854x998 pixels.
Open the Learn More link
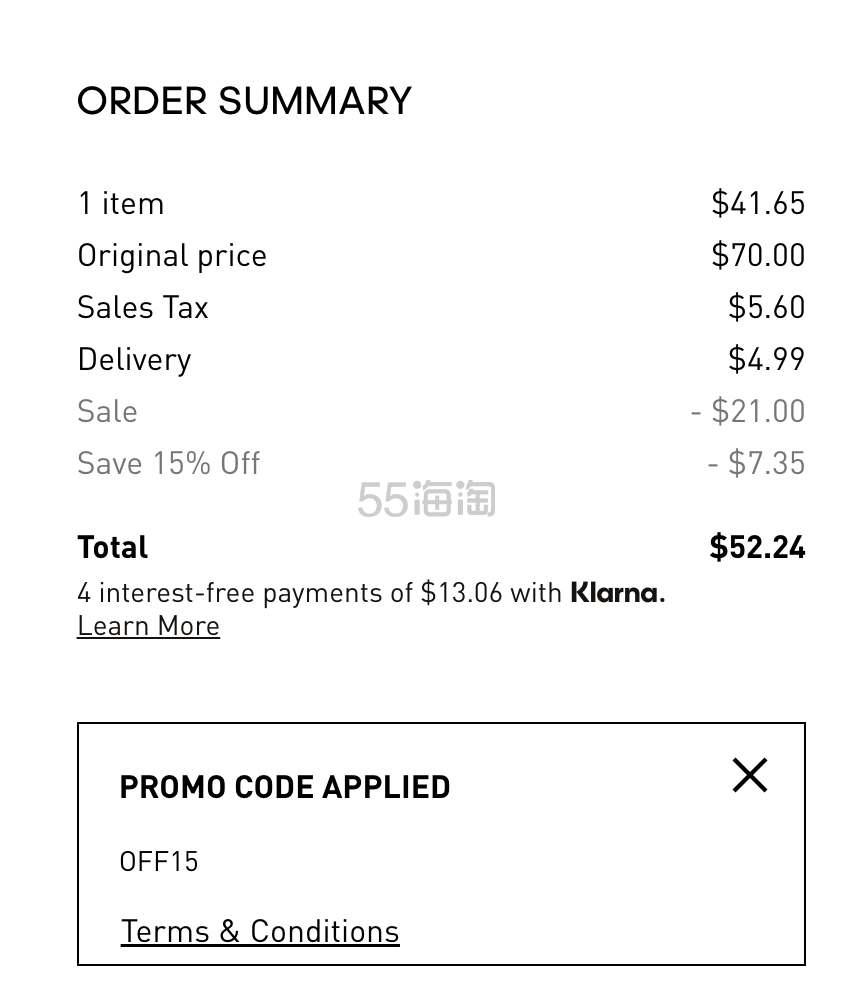[x=147, y=625]
